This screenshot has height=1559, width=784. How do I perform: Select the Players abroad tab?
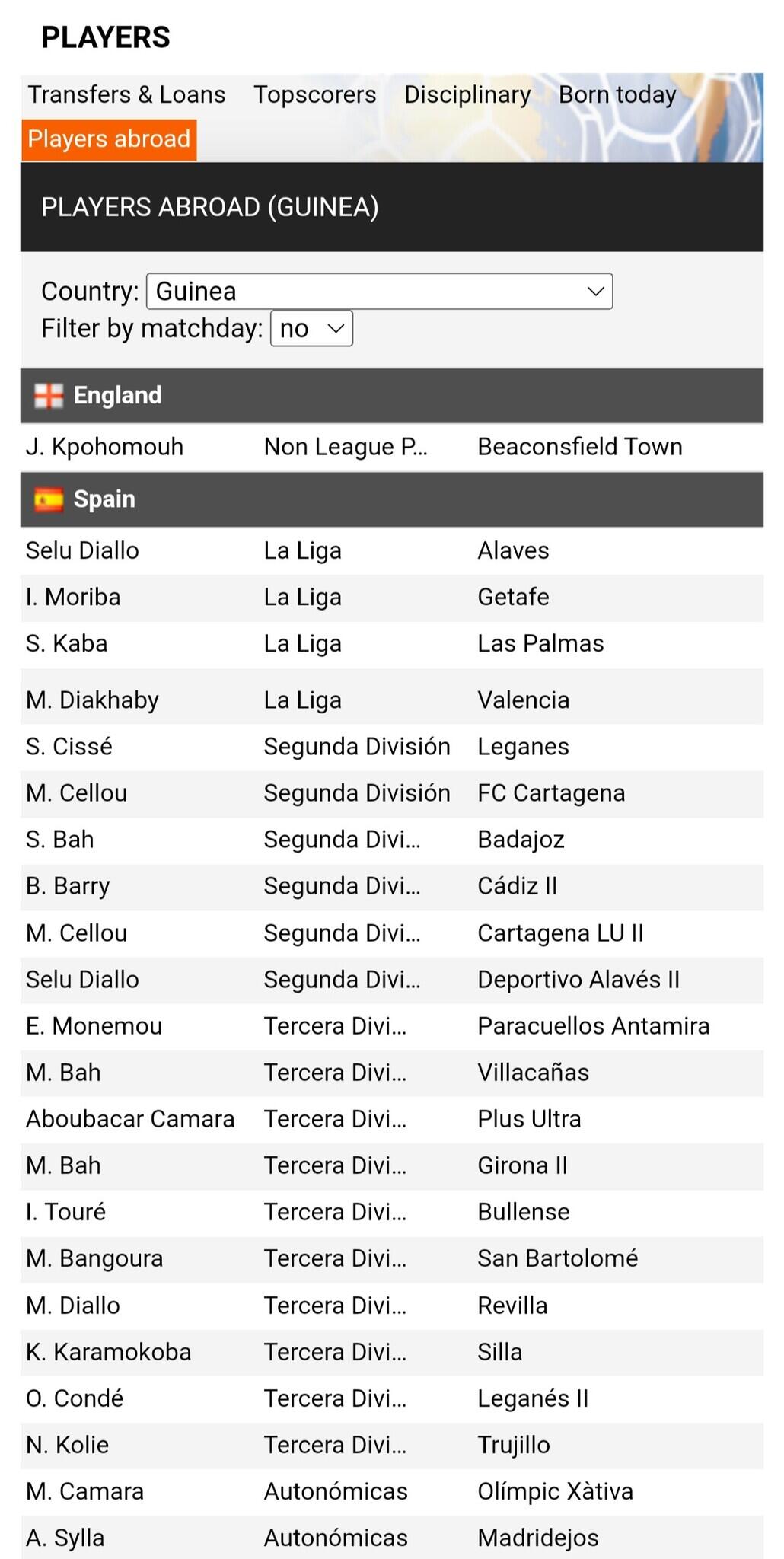click(109, 139)
